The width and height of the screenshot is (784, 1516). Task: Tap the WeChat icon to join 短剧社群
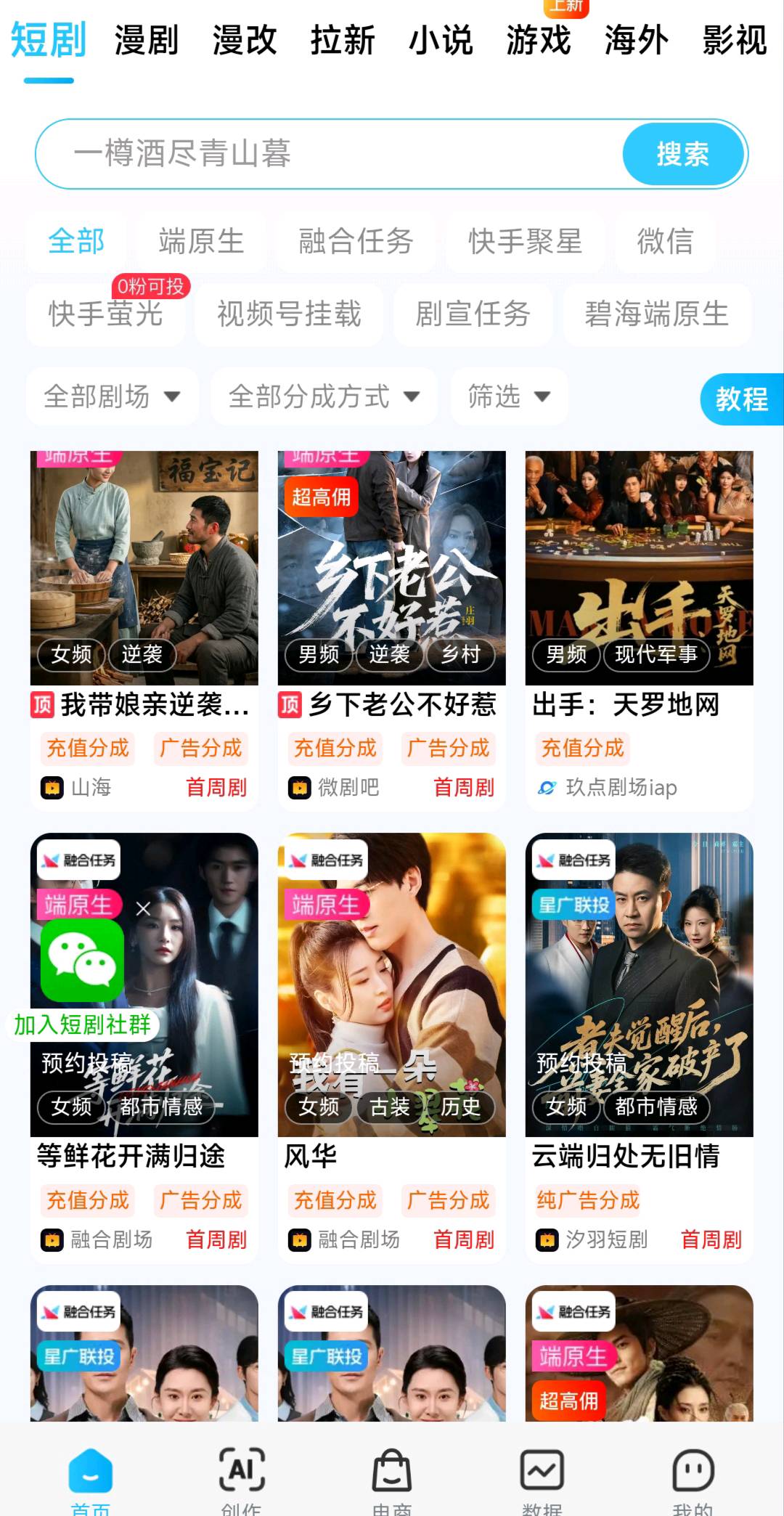coord(82,961)
